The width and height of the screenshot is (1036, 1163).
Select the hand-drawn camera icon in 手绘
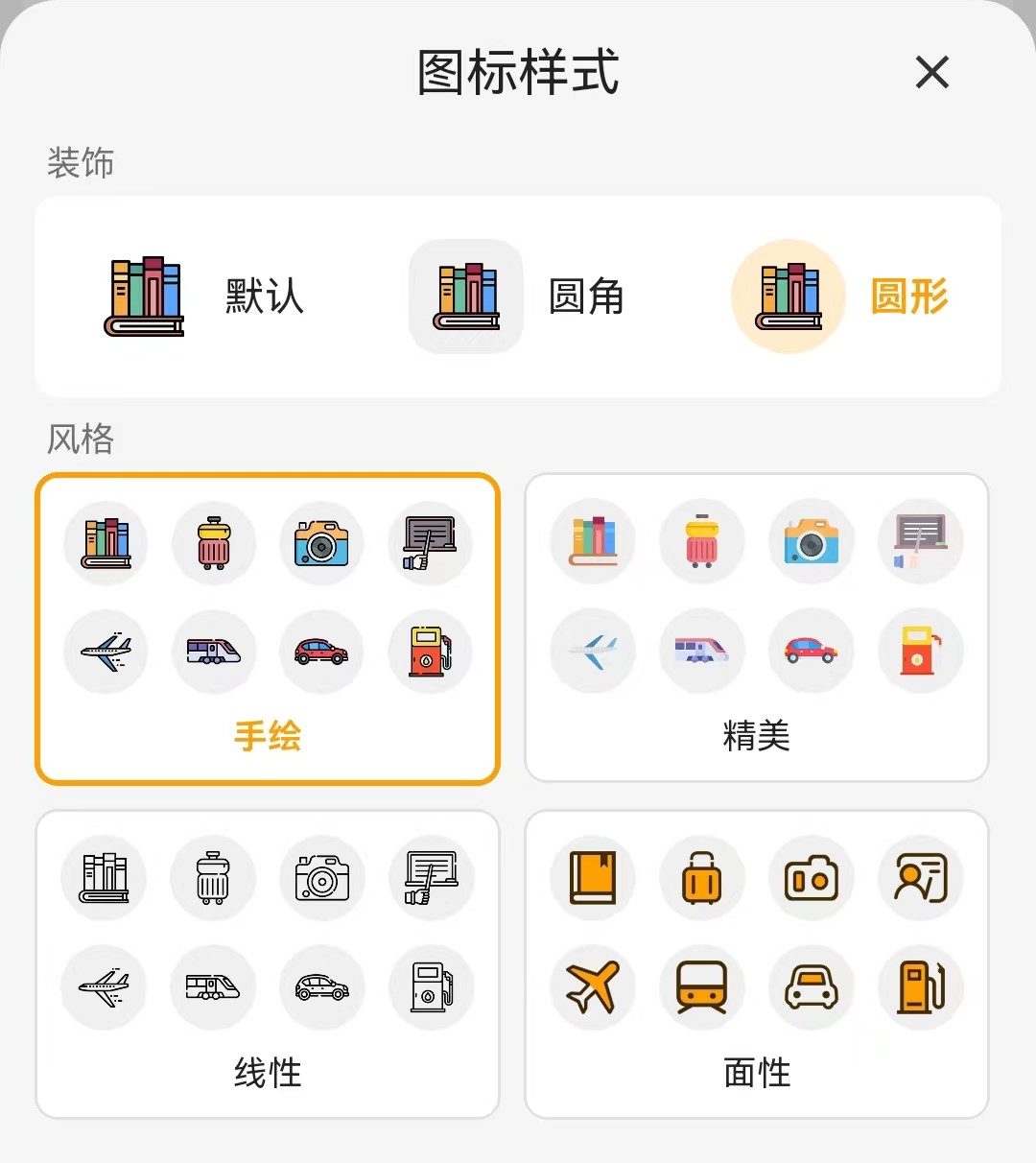tap(321, 543)
